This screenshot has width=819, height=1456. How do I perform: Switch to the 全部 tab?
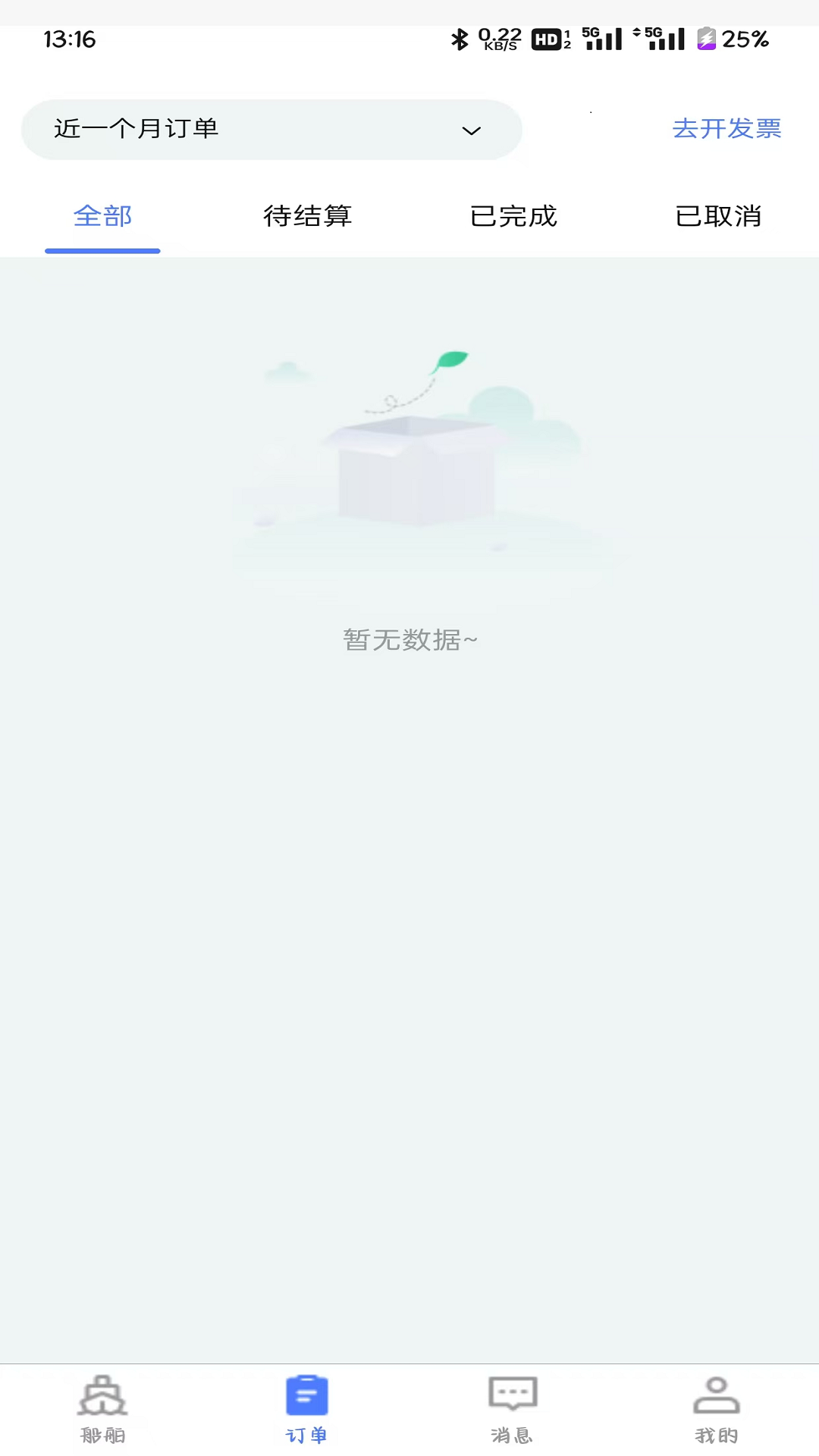tap(102, 216)
